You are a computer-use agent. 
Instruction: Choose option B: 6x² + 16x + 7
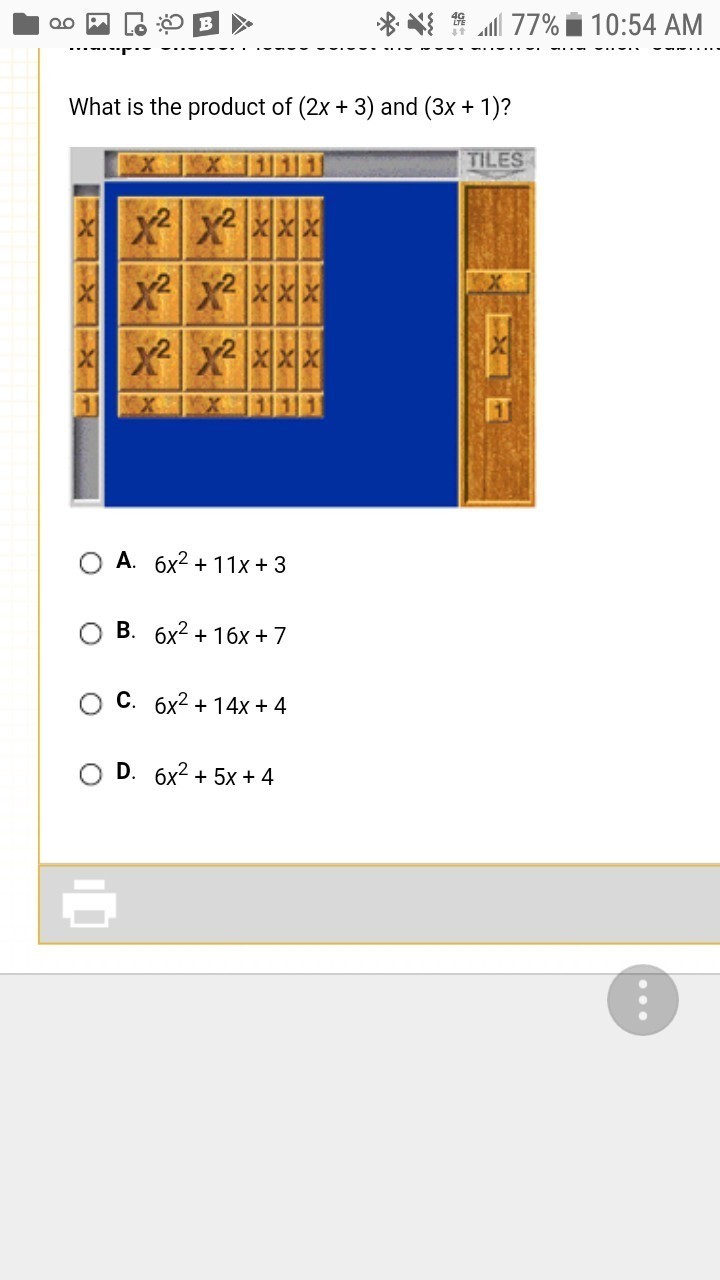91,634
